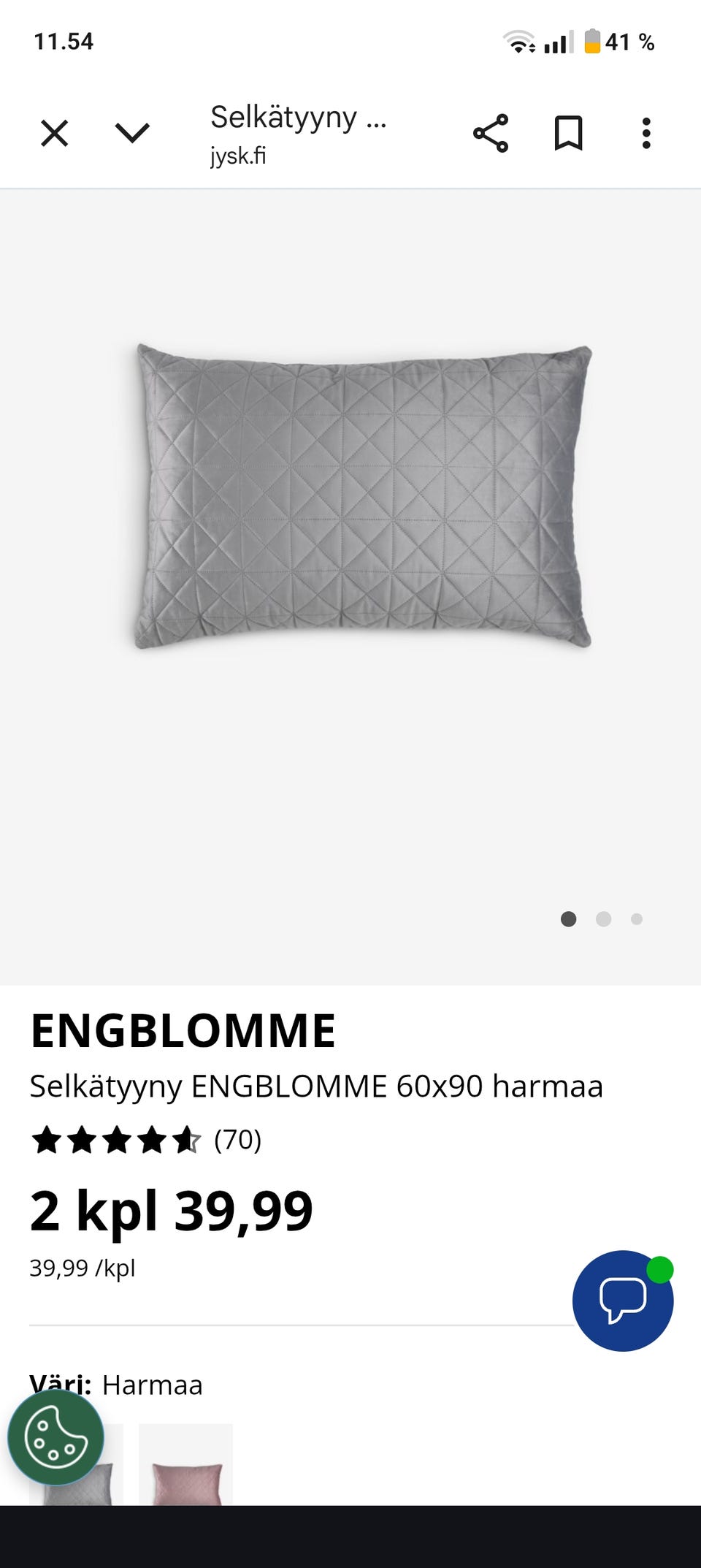Open the live chat bubble
This screenshot has width=701, height=1568.
[622, 1300]
